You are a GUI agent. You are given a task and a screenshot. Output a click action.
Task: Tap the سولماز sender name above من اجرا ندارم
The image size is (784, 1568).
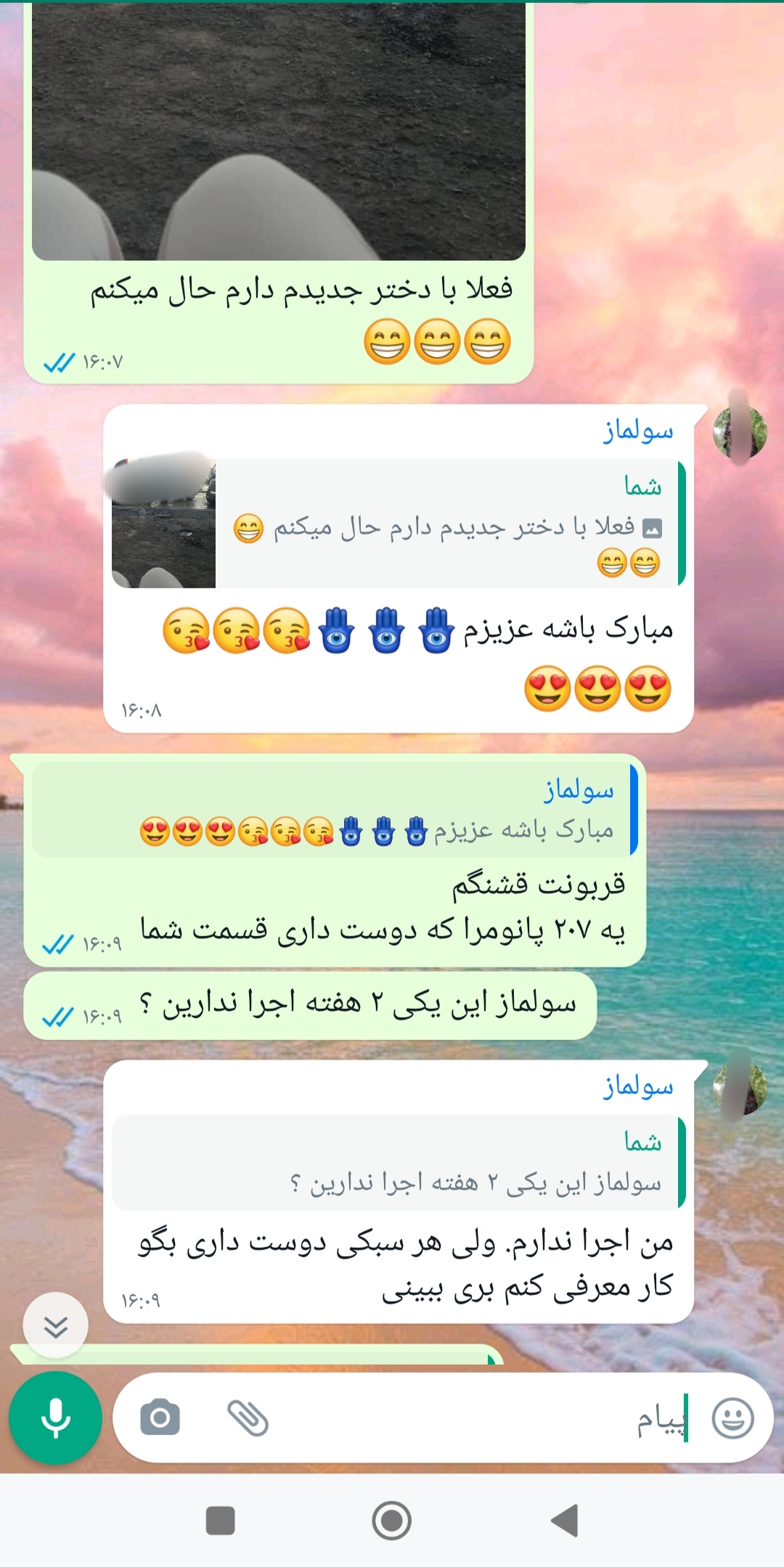[638, 1086]
